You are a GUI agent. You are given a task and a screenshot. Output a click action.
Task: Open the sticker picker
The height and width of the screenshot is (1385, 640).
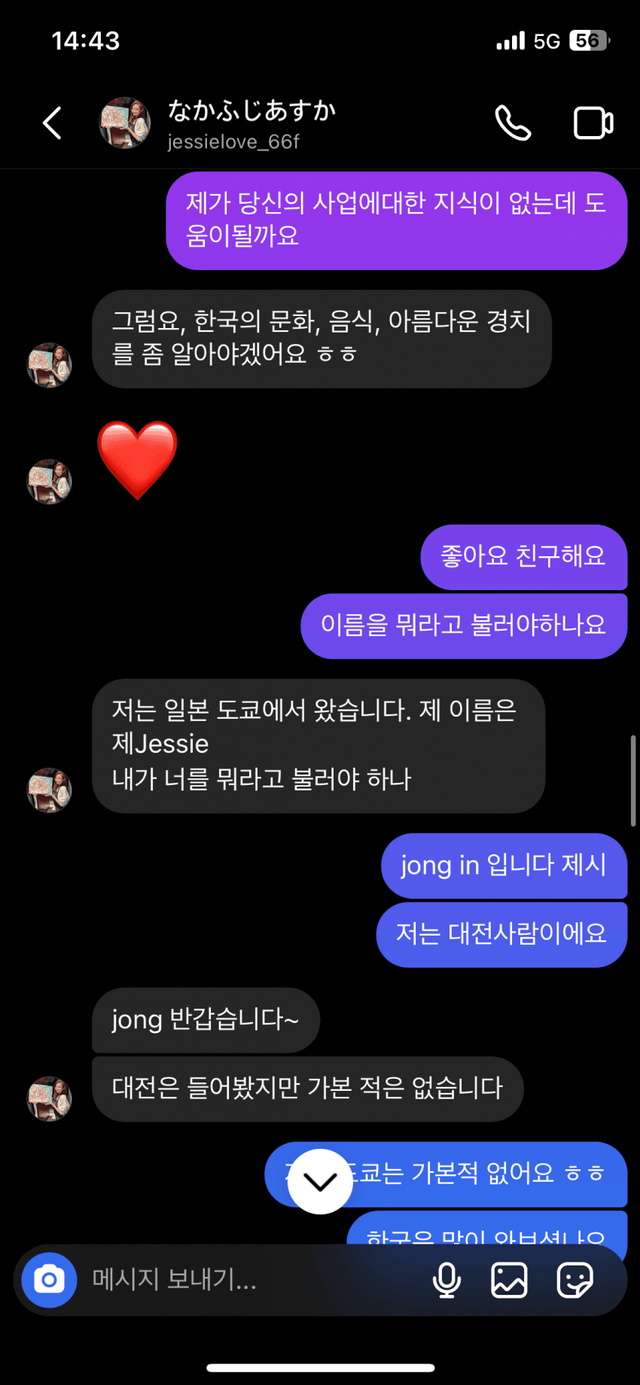(x=575, y=1280)
